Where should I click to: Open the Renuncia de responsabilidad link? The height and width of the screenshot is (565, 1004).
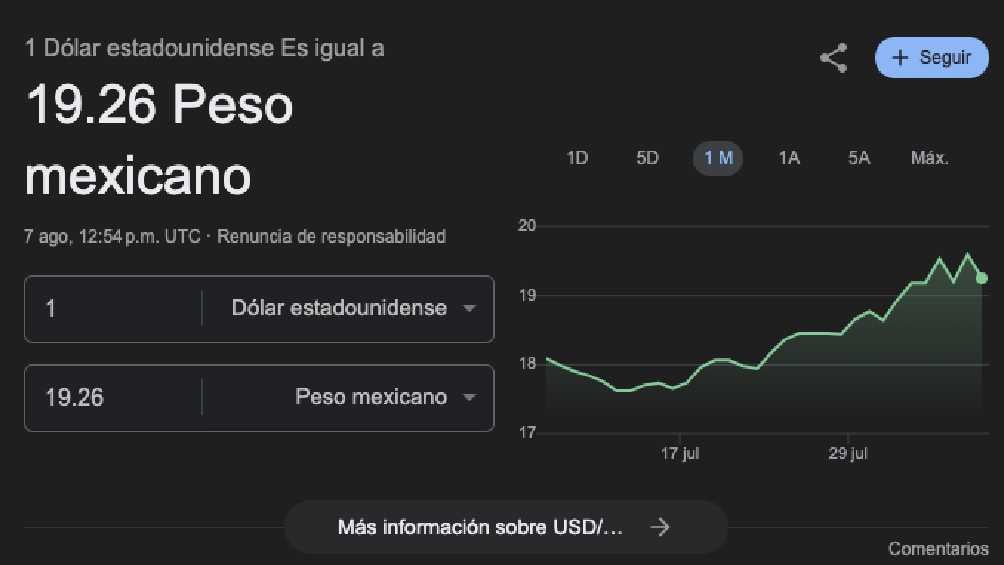click(x=331, y=237)
